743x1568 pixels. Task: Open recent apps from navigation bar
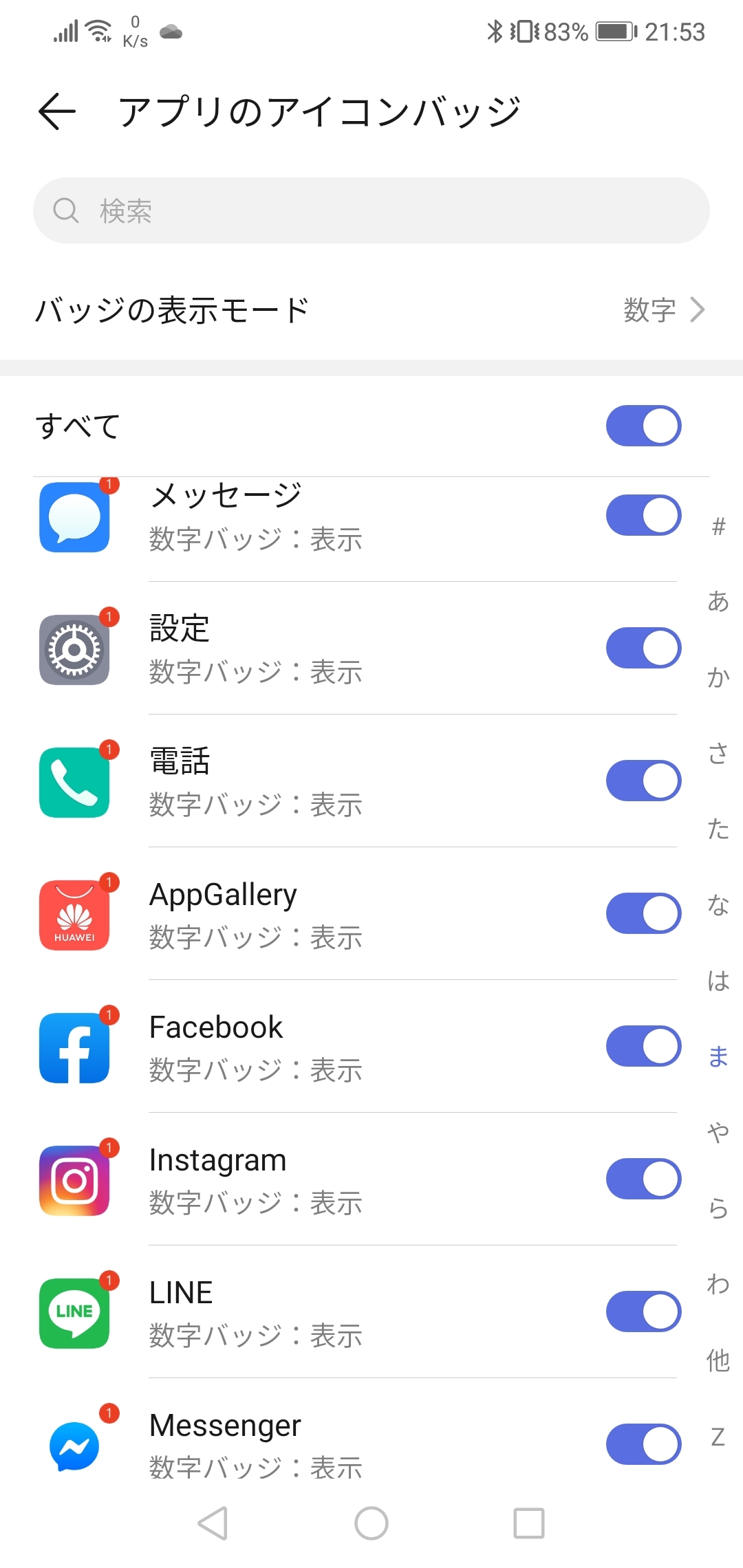(x=529, y=1523)
